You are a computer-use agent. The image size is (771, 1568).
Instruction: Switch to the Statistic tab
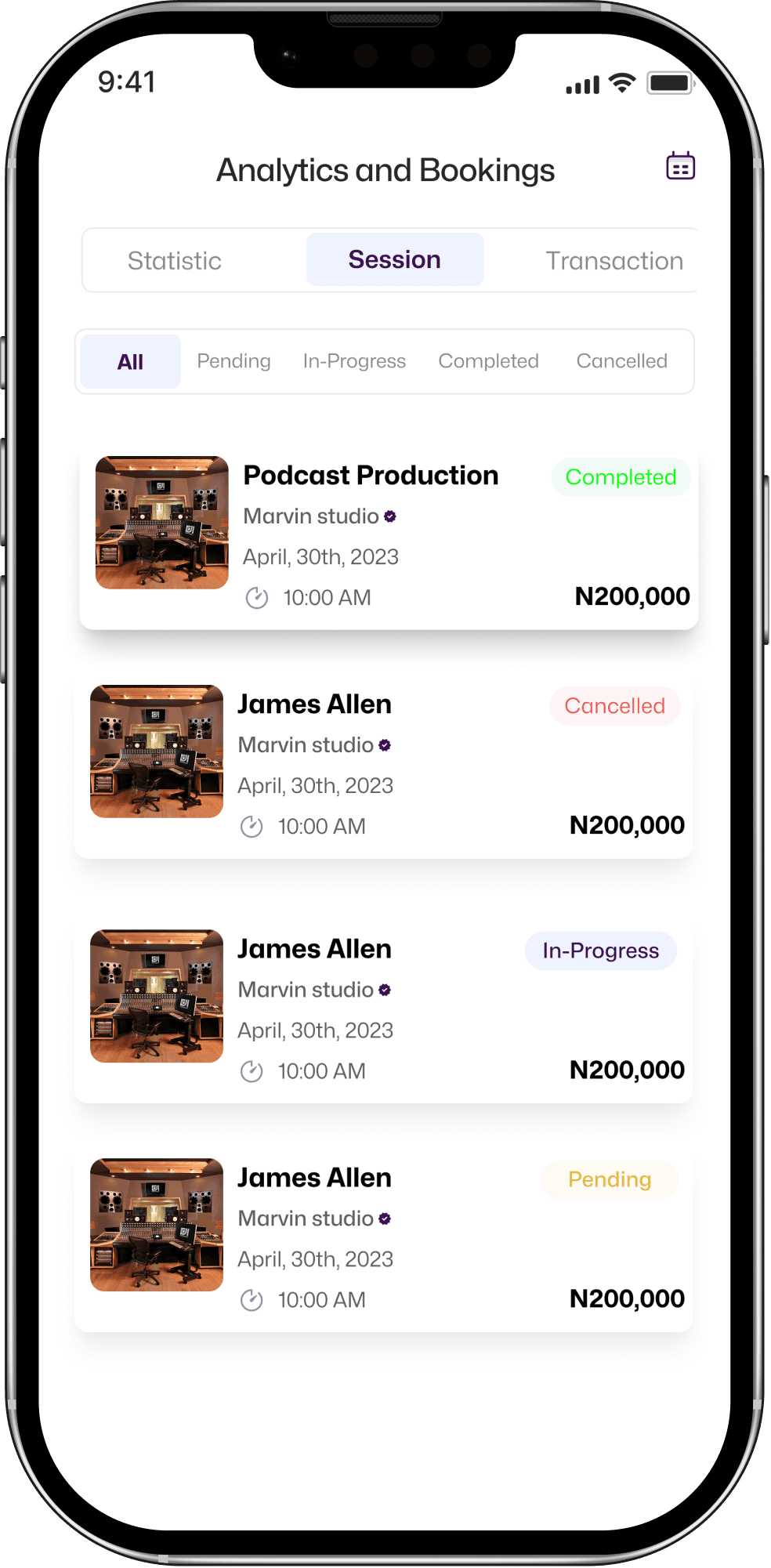coord(174,260)
